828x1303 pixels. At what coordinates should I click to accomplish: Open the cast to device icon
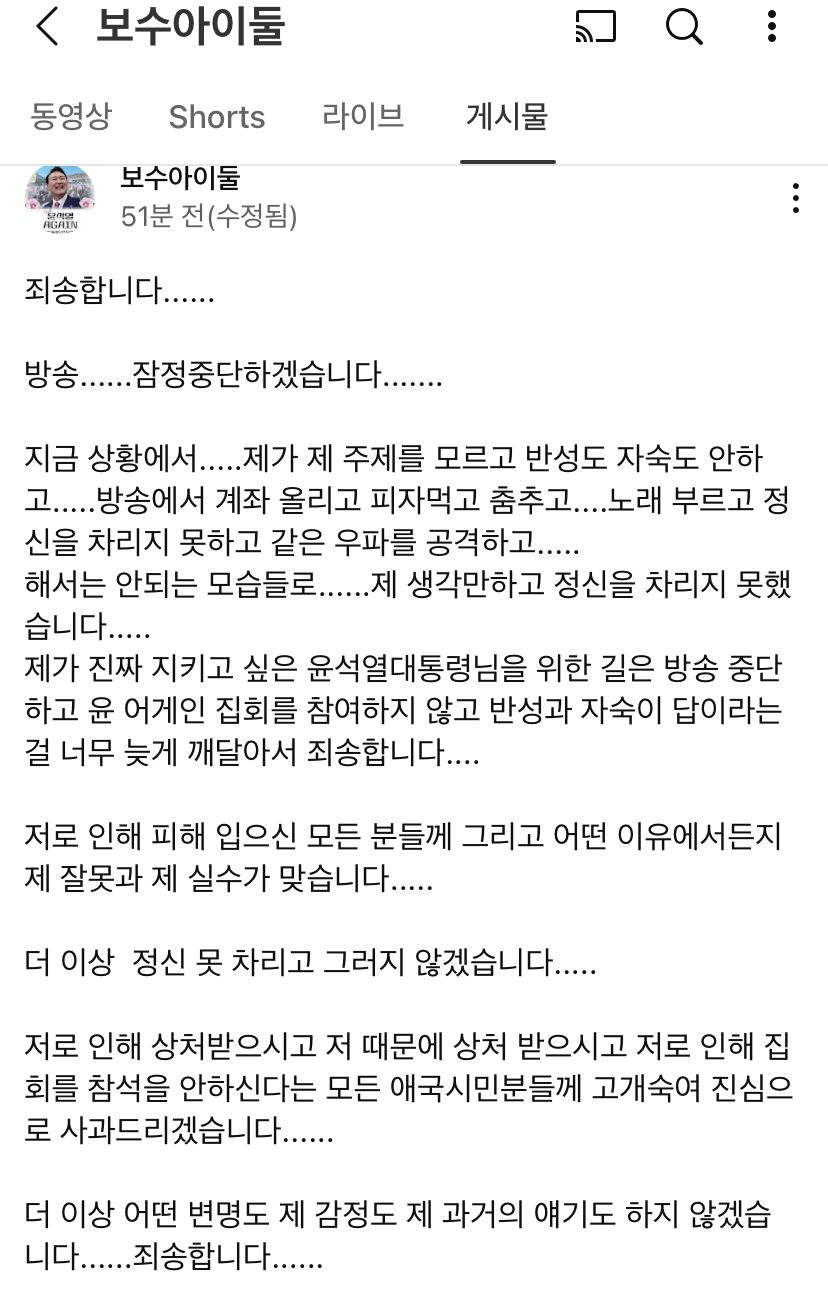coord(597,28)
